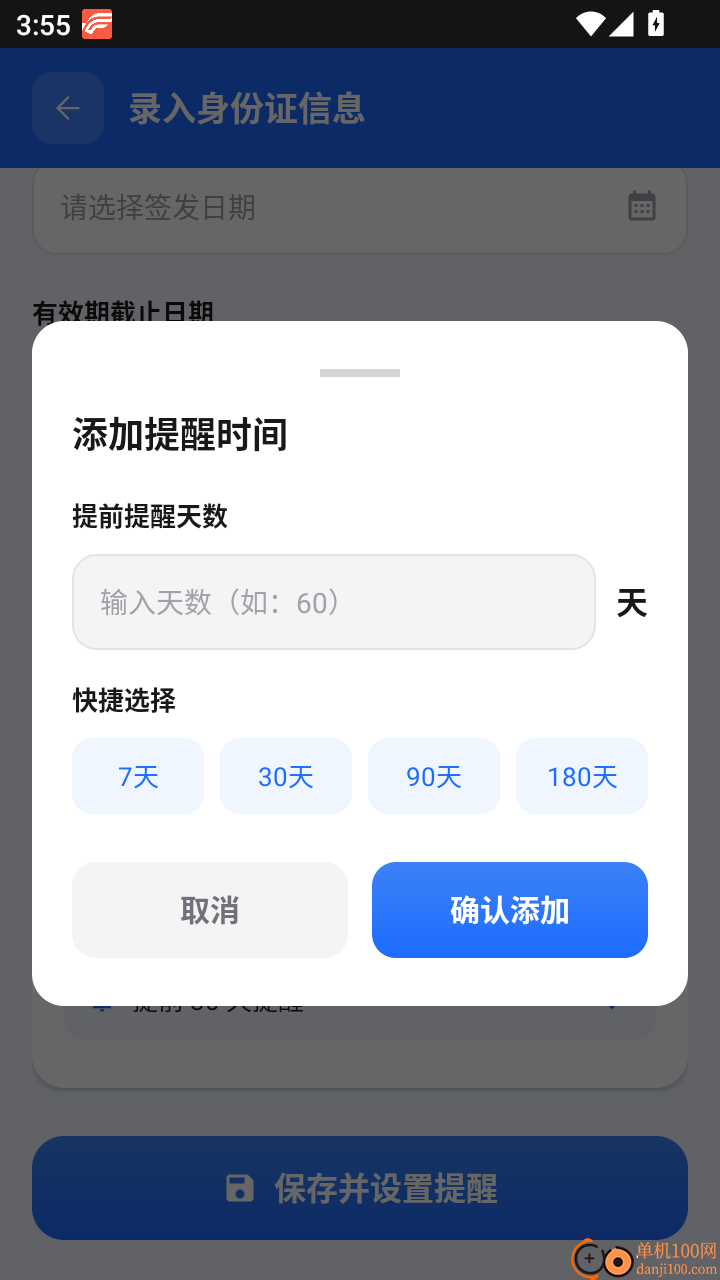Tap the 录入身份证信息 title
This screenshot has height=1280, width=720.
coord(248,108)
